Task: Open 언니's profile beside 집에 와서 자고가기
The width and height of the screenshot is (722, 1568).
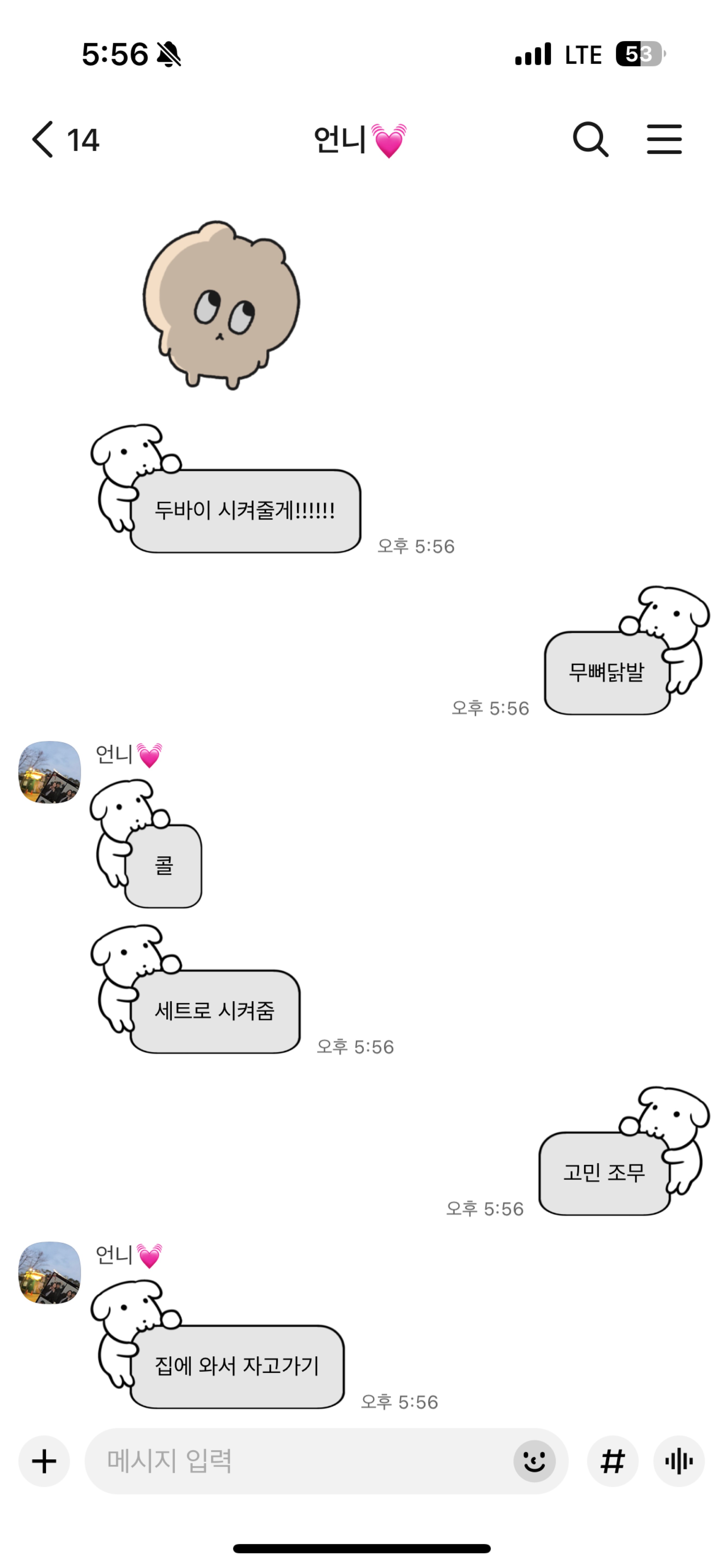Action: tap(50, 1273)
